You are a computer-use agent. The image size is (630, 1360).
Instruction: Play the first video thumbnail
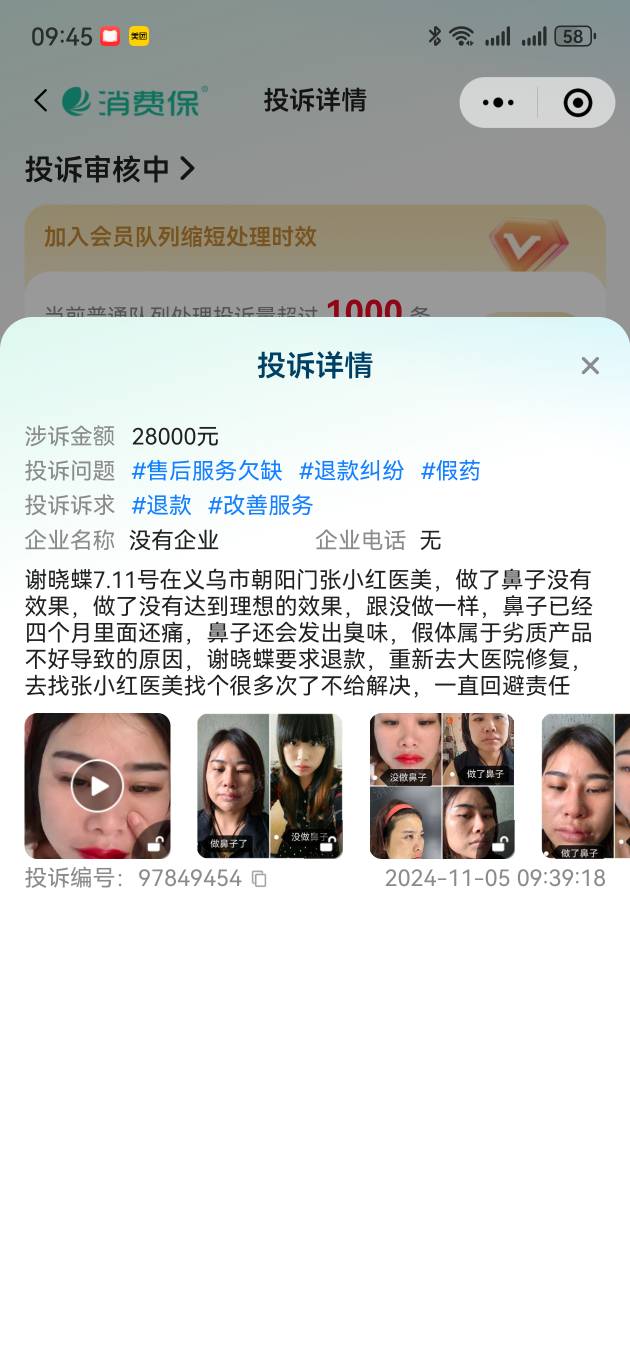coord(97,786)
